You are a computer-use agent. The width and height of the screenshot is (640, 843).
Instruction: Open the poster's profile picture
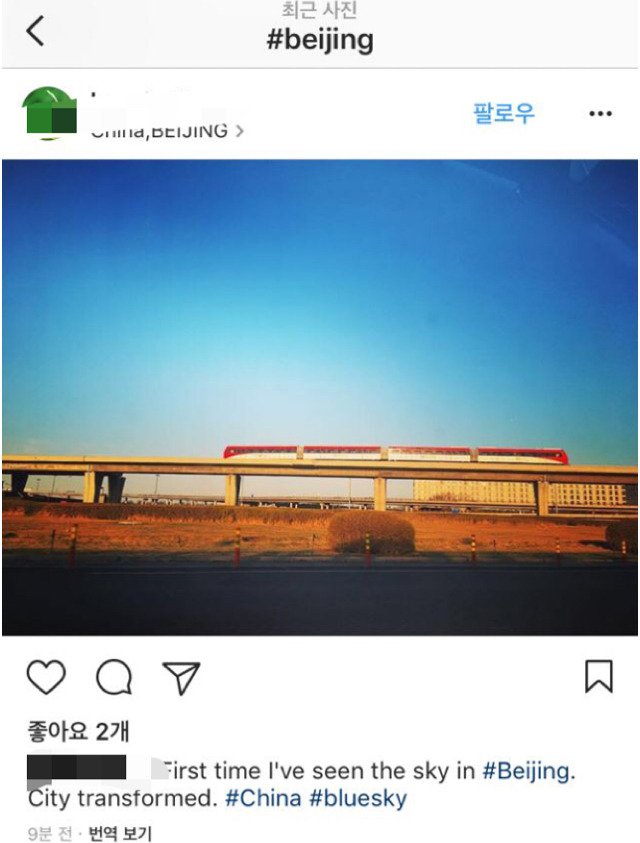(49, 113)
